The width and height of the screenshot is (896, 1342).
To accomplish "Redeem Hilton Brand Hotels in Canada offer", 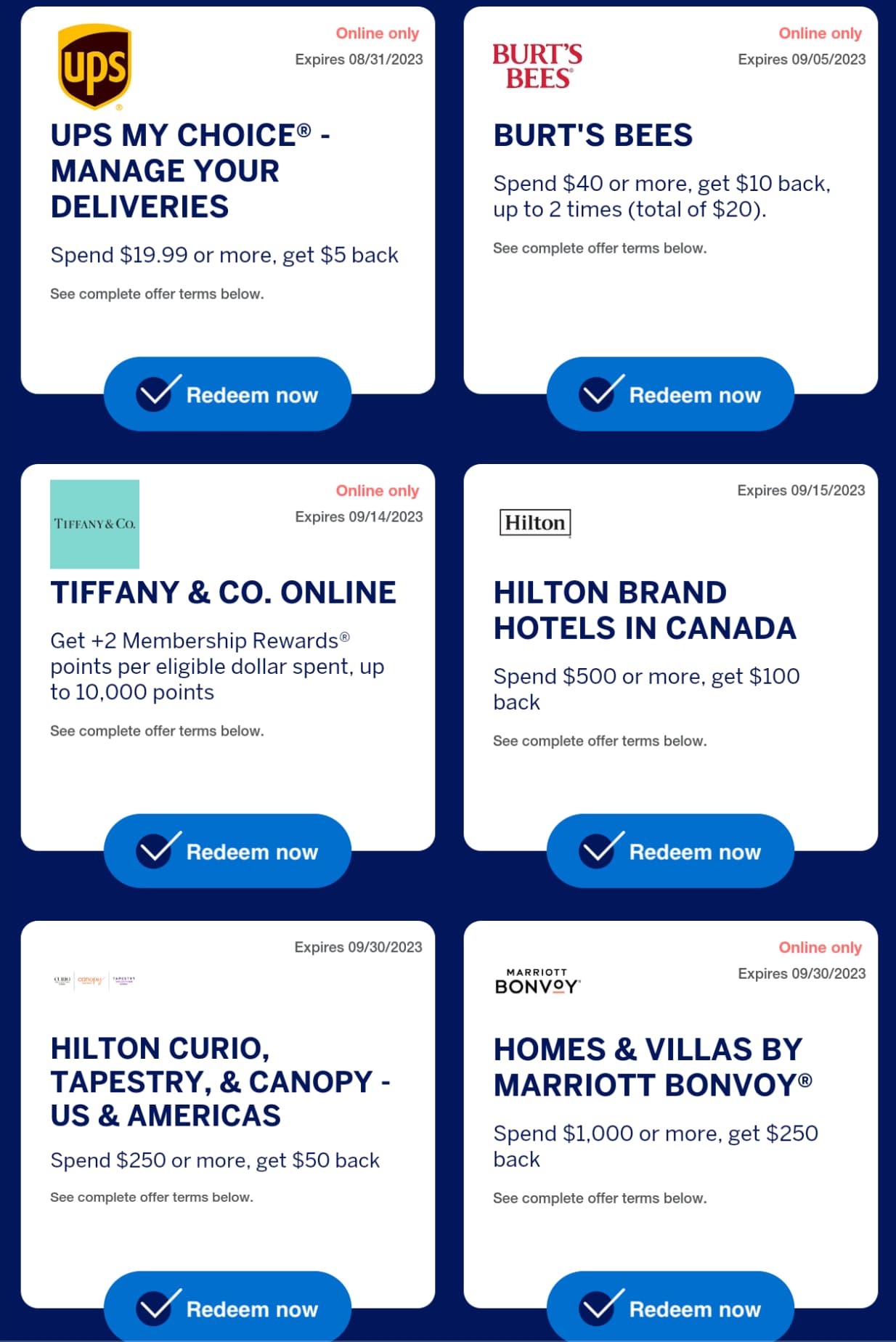I will click(670, 851).
